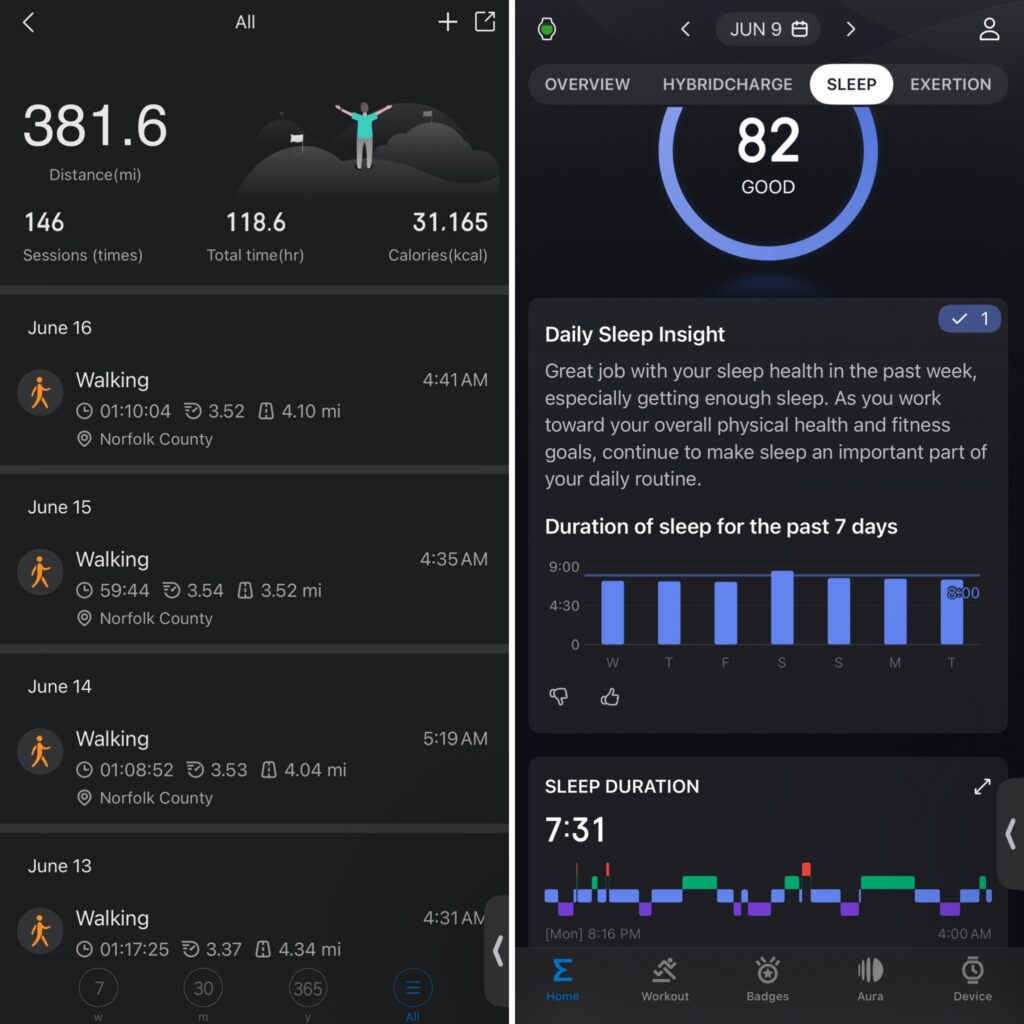Share the activity summary
This screenshot has height=1024, width=1024.
point(485,22)
